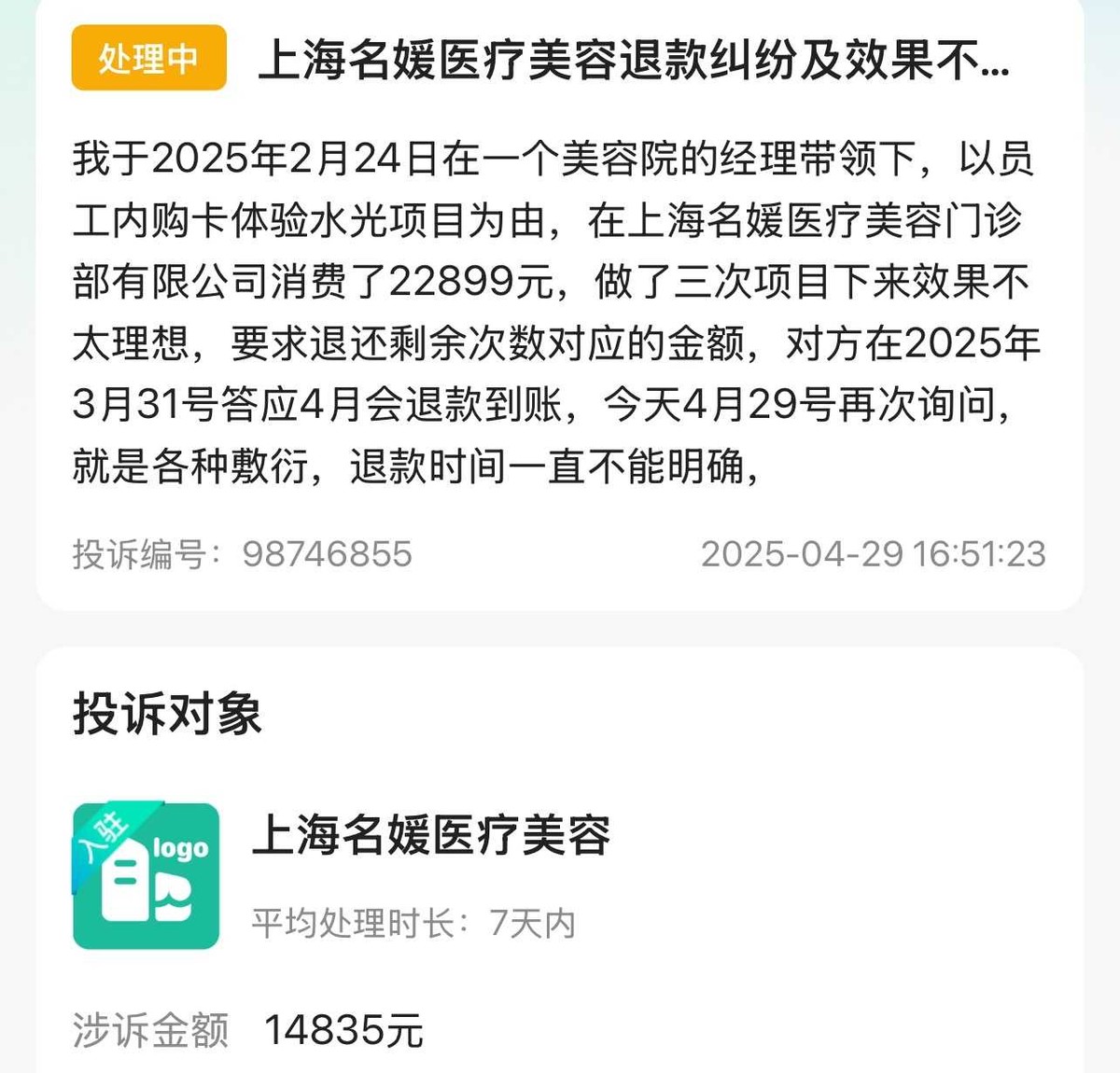The image size is (1120, 1073).
Task: Open the 上海名媛医疗美容 merchant page
Action: [x=430, y=835]
